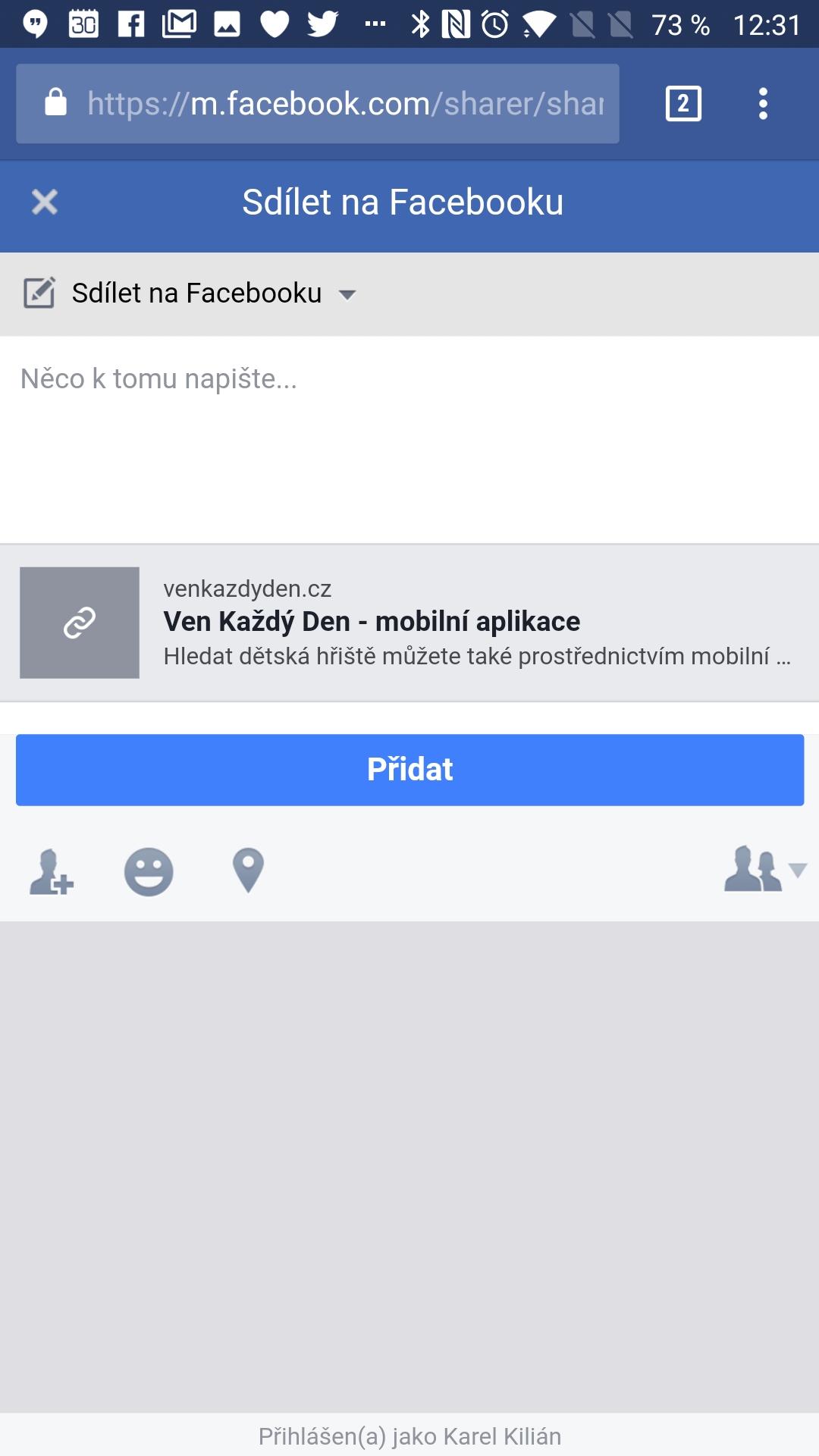Tag friends with the add-person icon

pos(51,872)
